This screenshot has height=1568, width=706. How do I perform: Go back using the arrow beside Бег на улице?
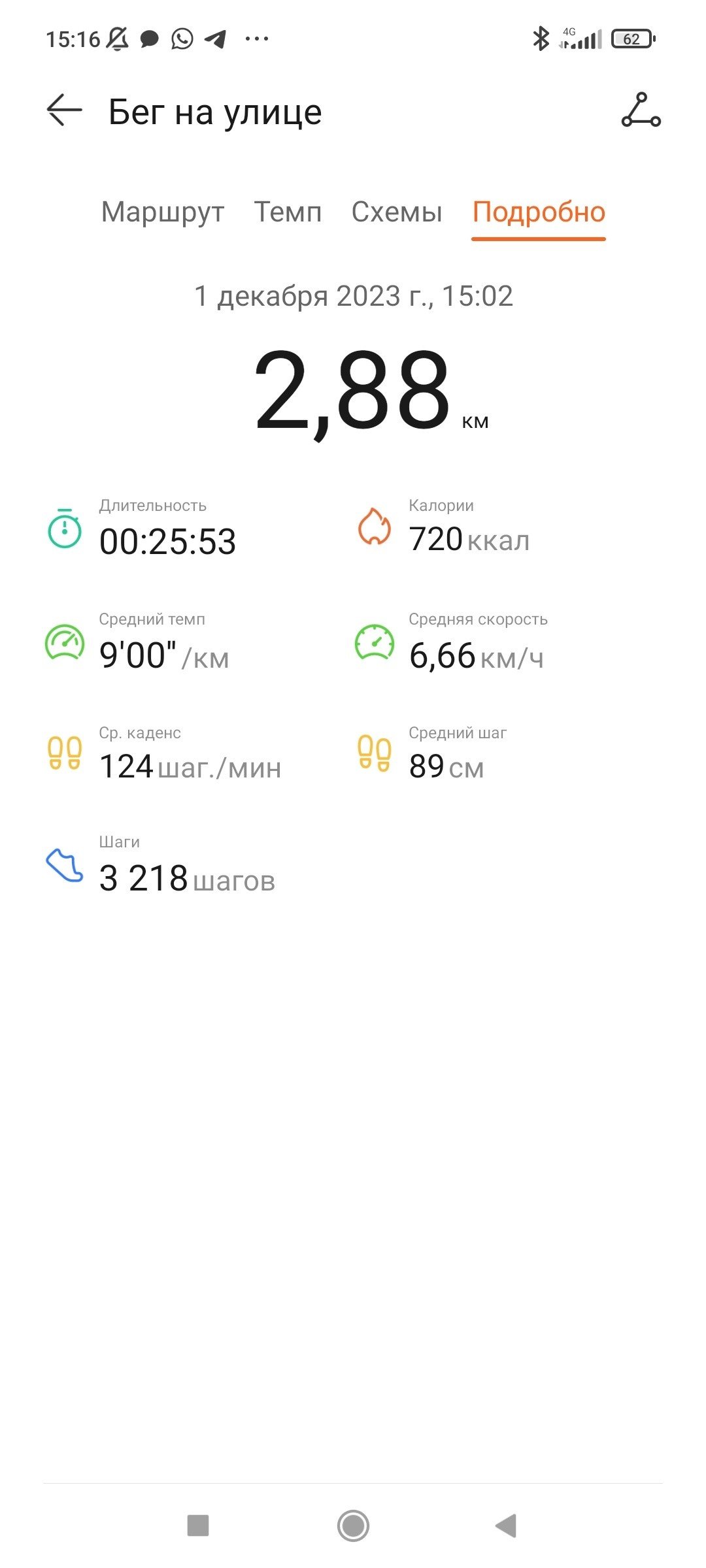(x=64, y=110)
